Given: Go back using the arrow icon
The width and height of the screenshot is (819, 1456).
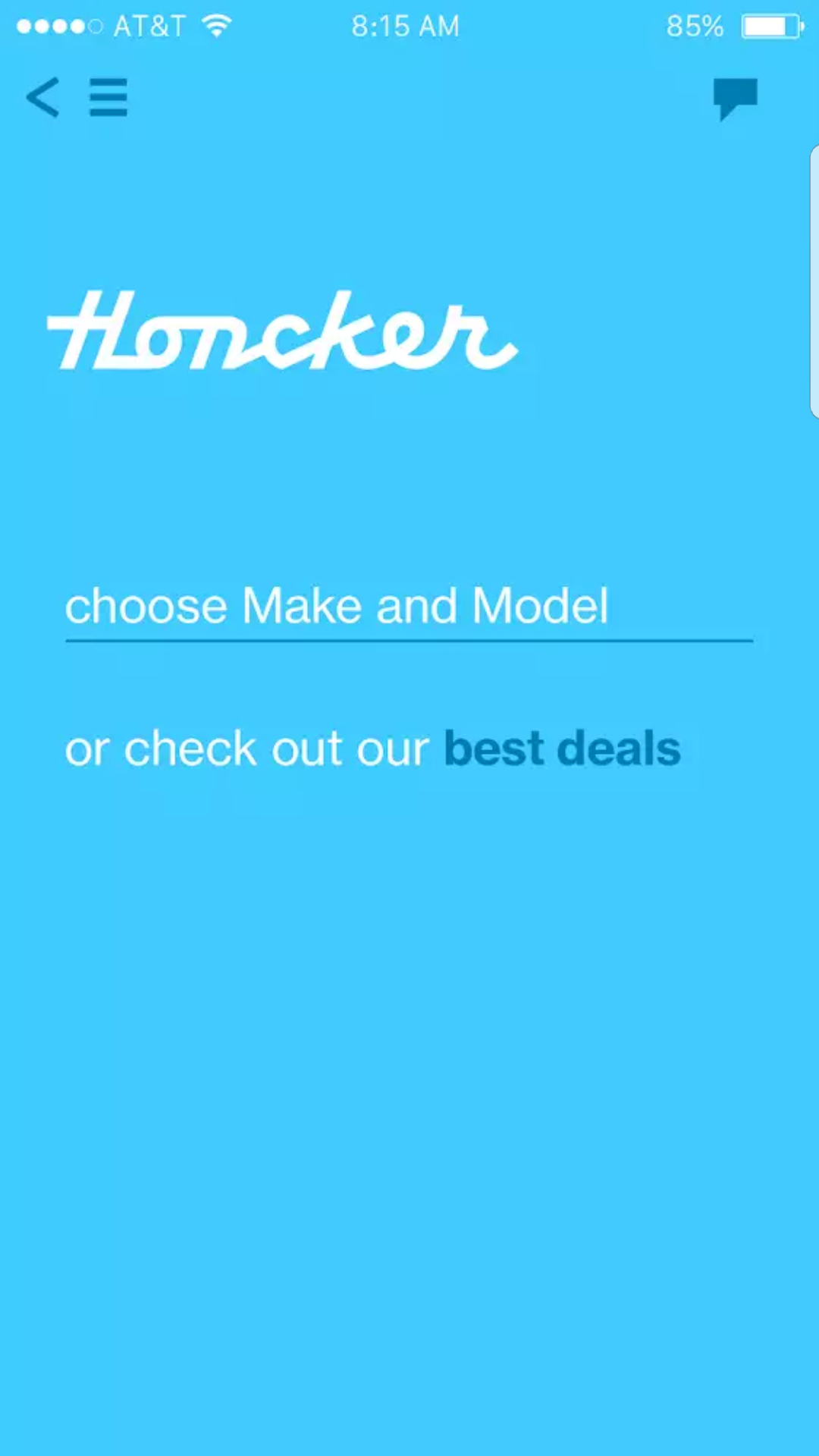Looking at the screenshot, I should point(42,97).
